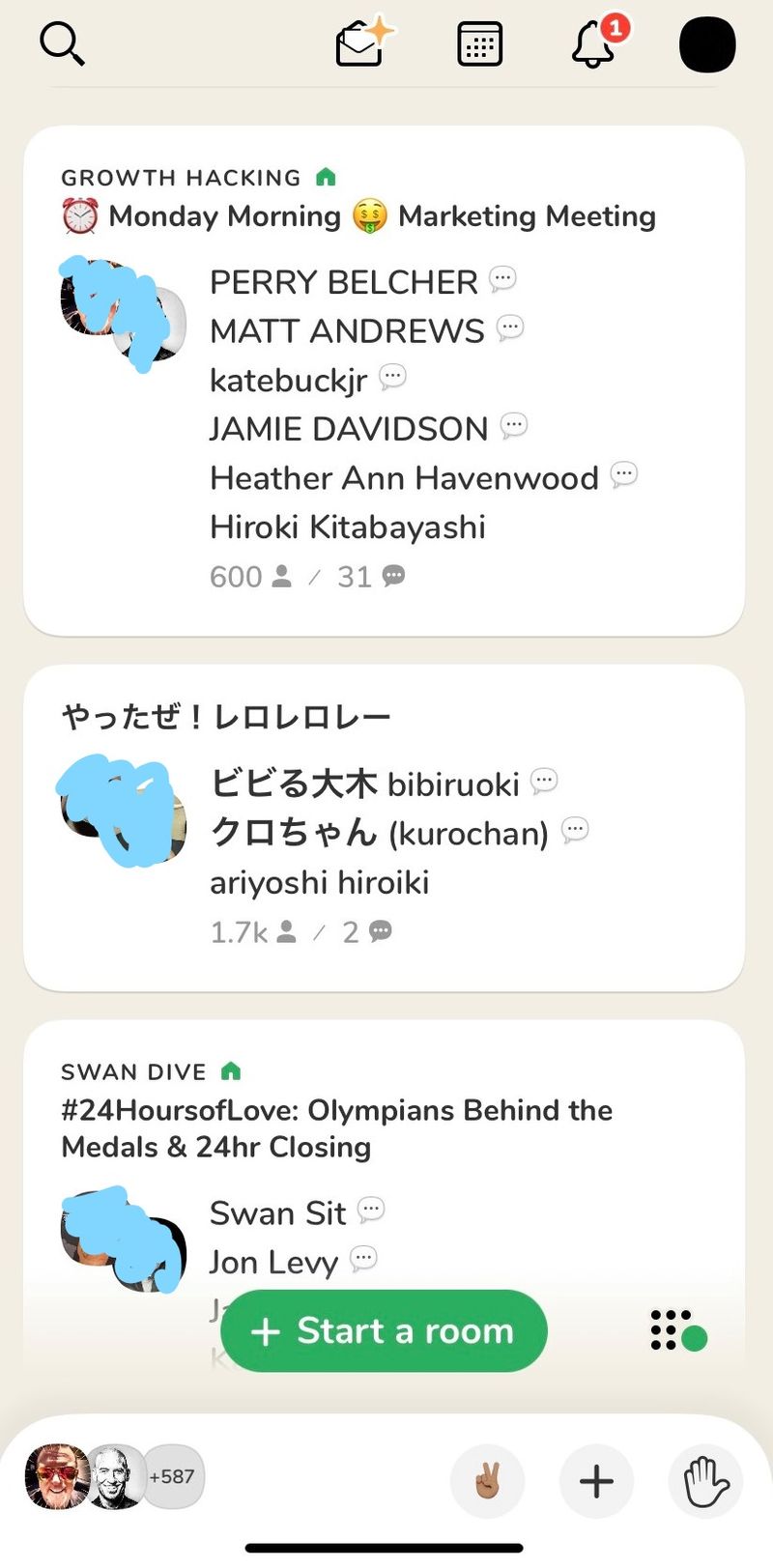Tap the plus button to add people
The height and width of the screenshot is (1568, 773).
596,1481
